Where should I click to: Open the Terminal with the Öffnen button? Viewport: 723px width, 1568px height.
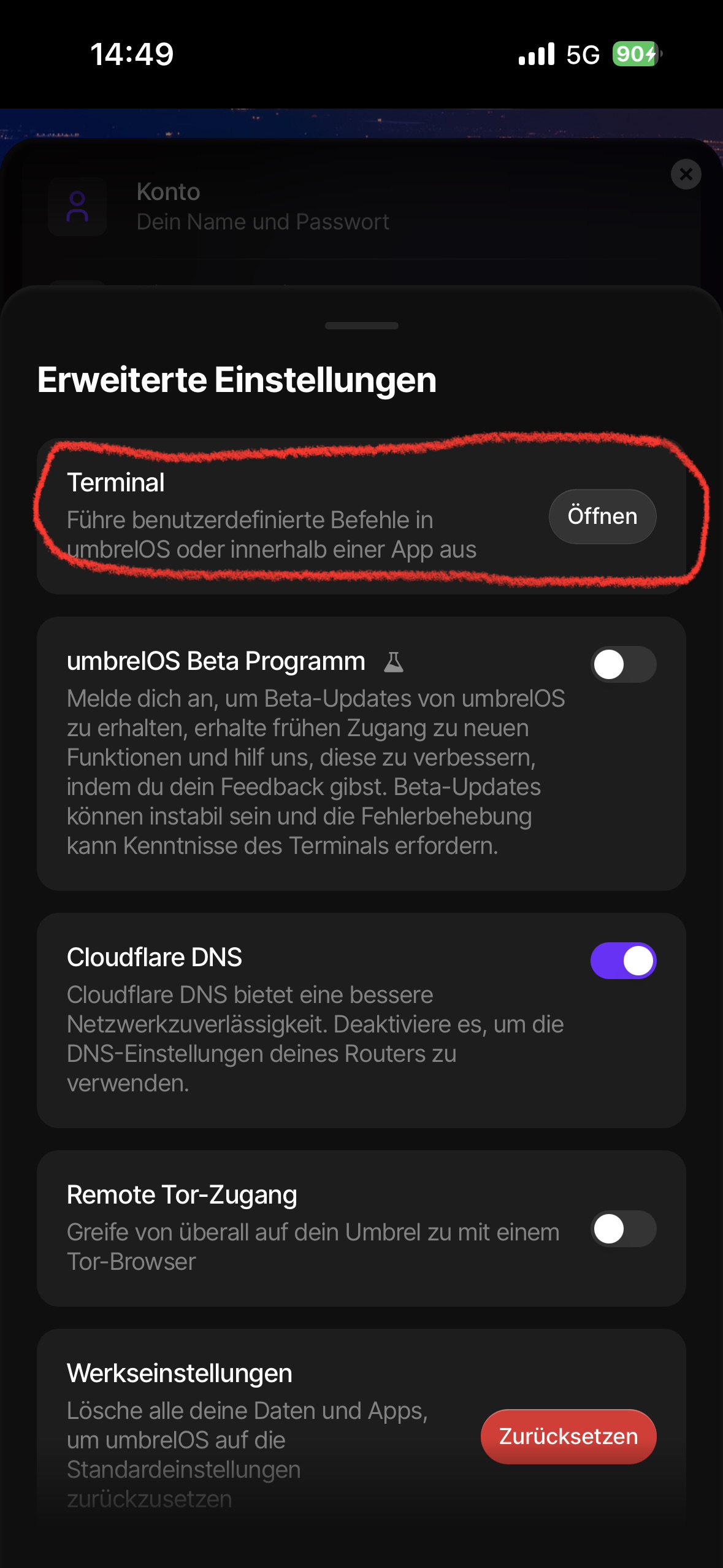click(x=602, y=517)
